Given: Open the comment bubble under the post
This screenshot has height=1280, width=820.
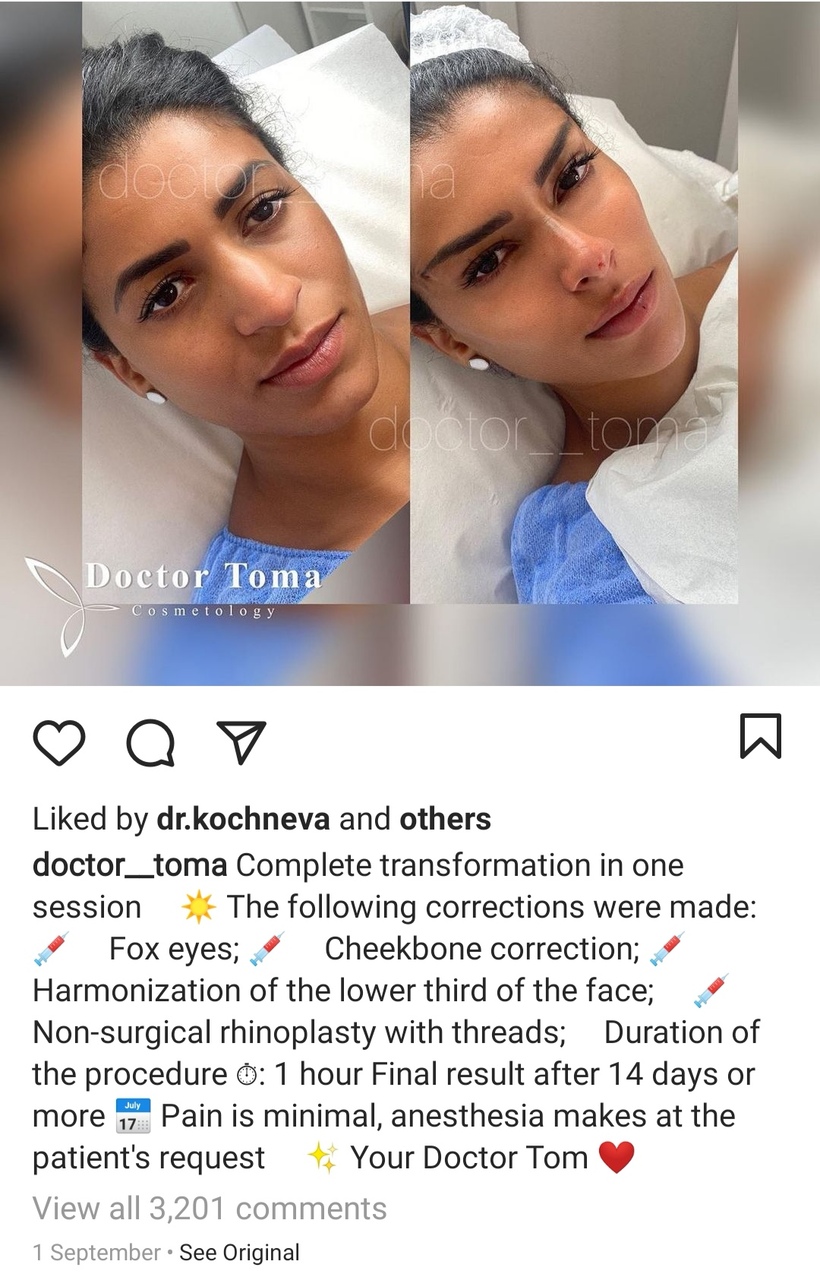Looking at the screenshot, I should pos(151,742).
